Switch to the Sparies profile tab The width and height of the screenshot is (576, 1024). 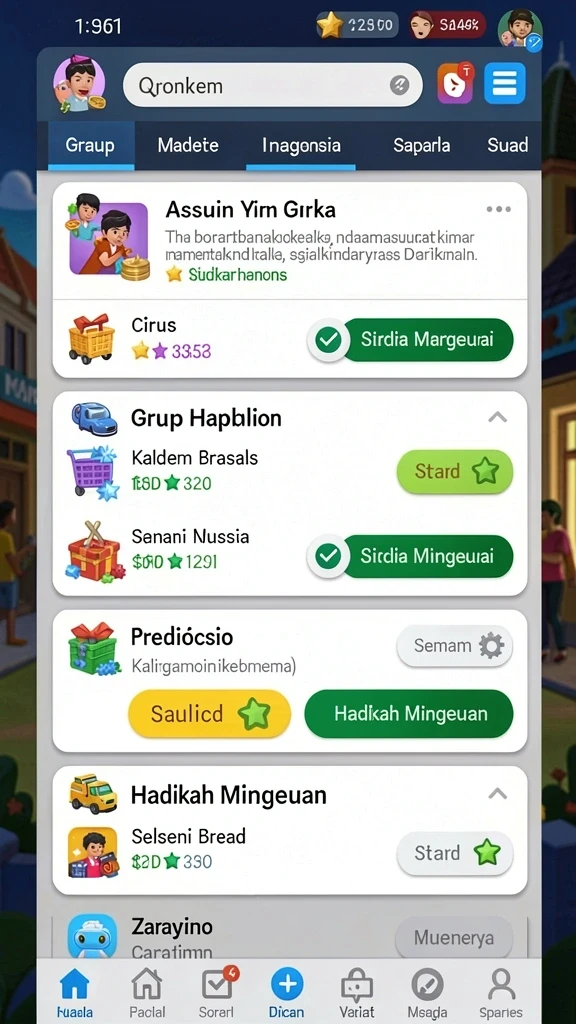[501, 993]
